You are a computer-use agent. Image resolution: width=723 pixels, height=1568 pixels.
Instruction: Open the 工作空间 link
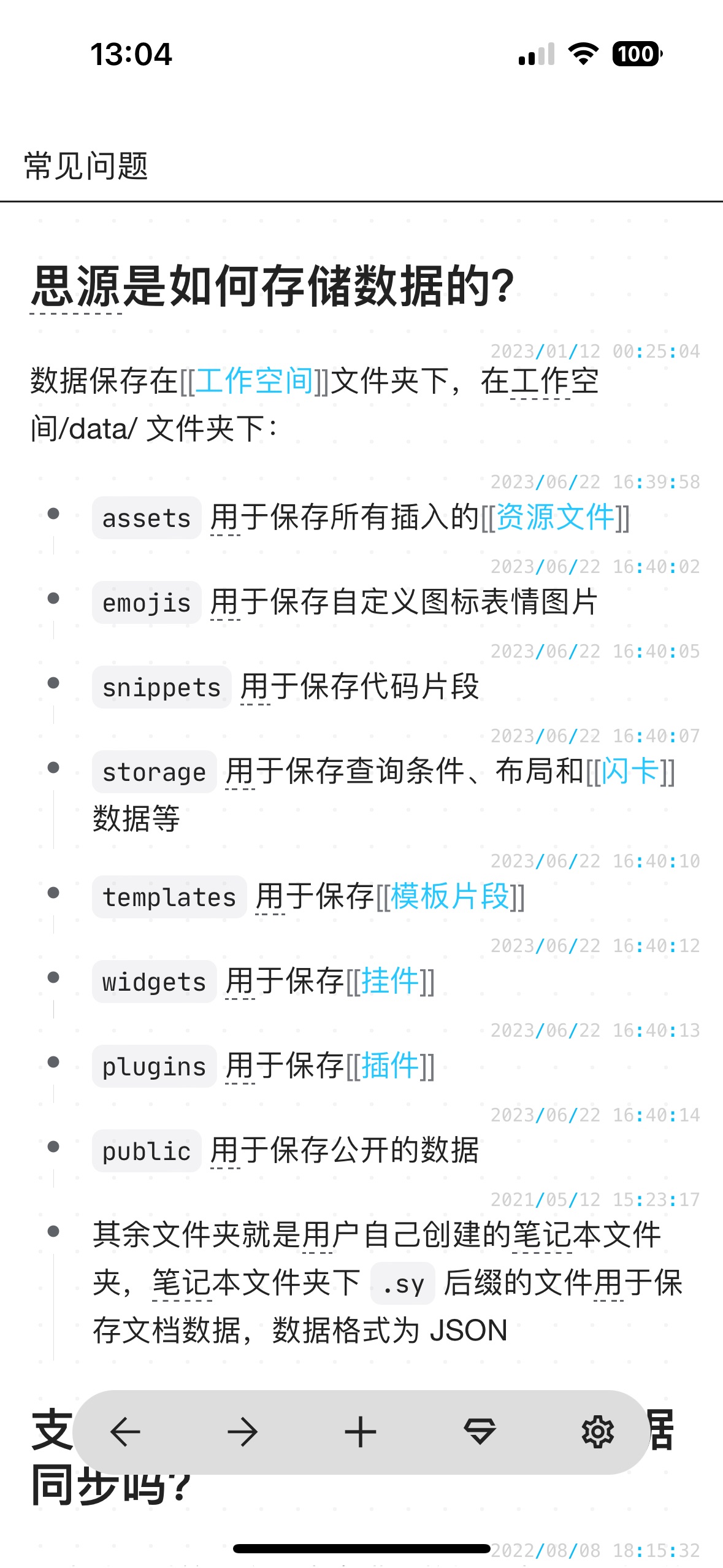(254, 381)
